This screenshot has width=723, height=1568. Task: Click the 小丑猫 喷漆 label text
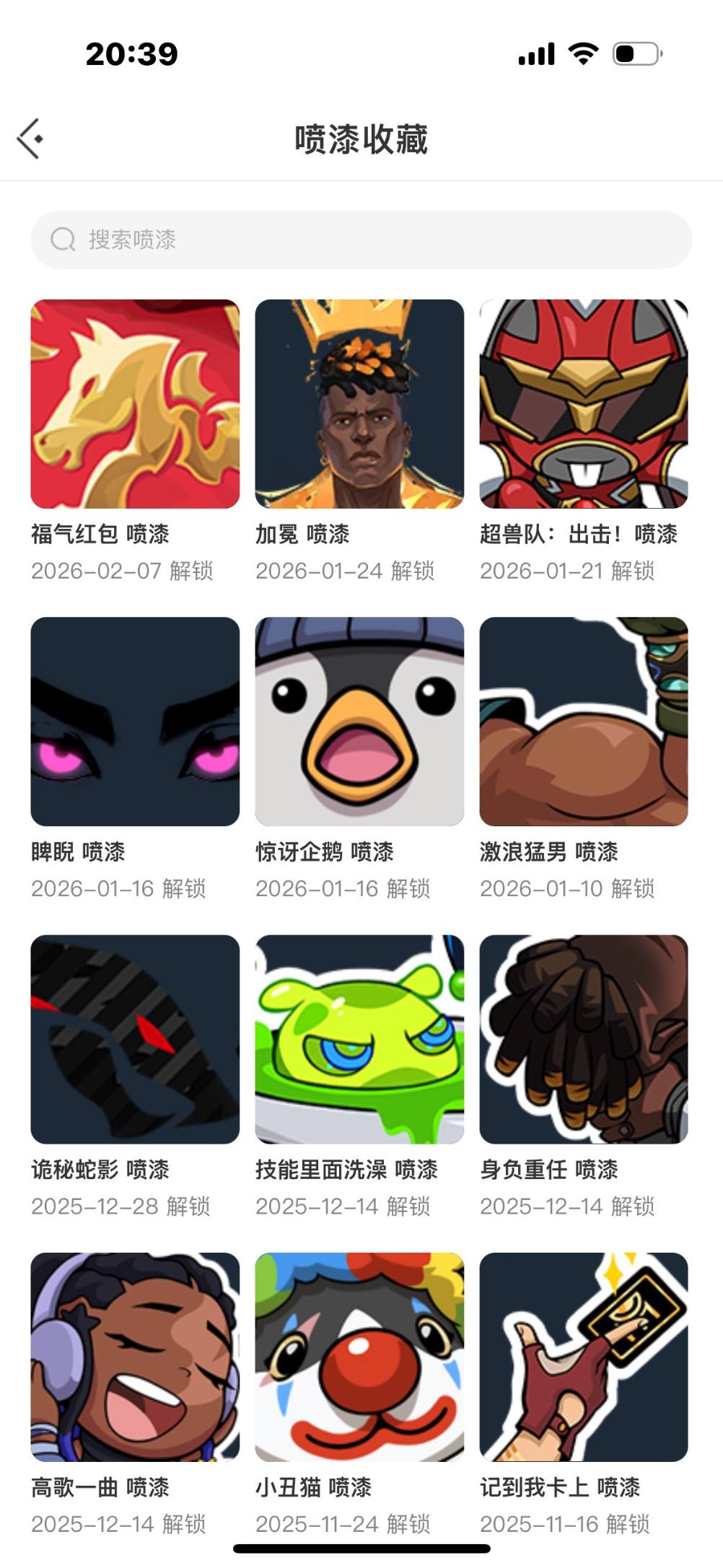tap(315, 1486)
